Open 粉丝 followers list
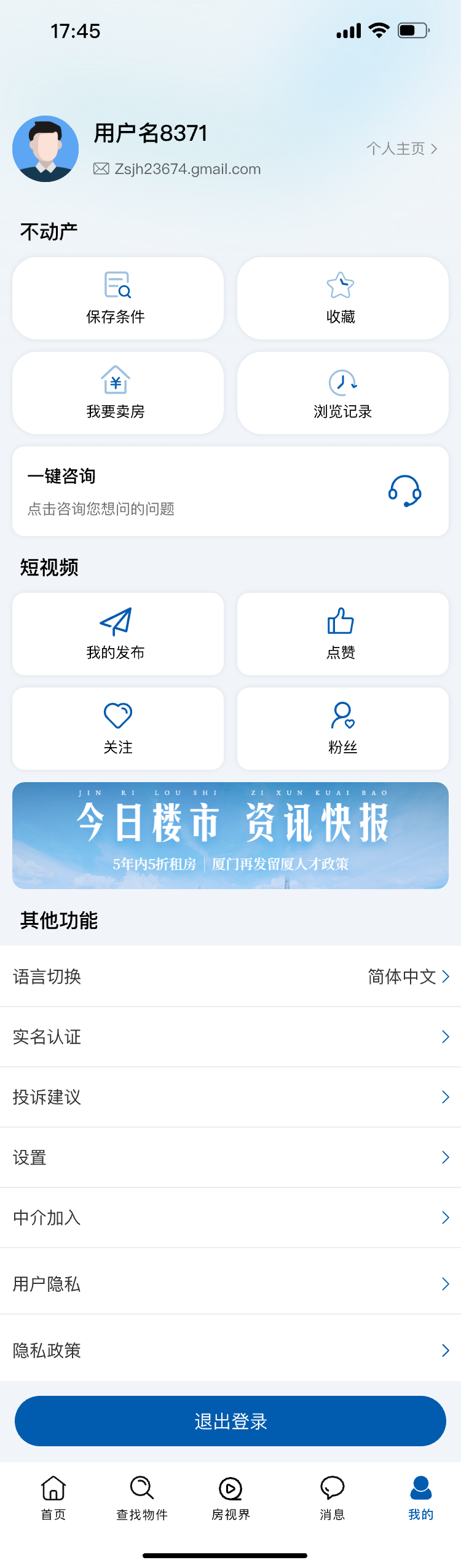The height and width of the screenshot is (1568, 461). [342, 729]
